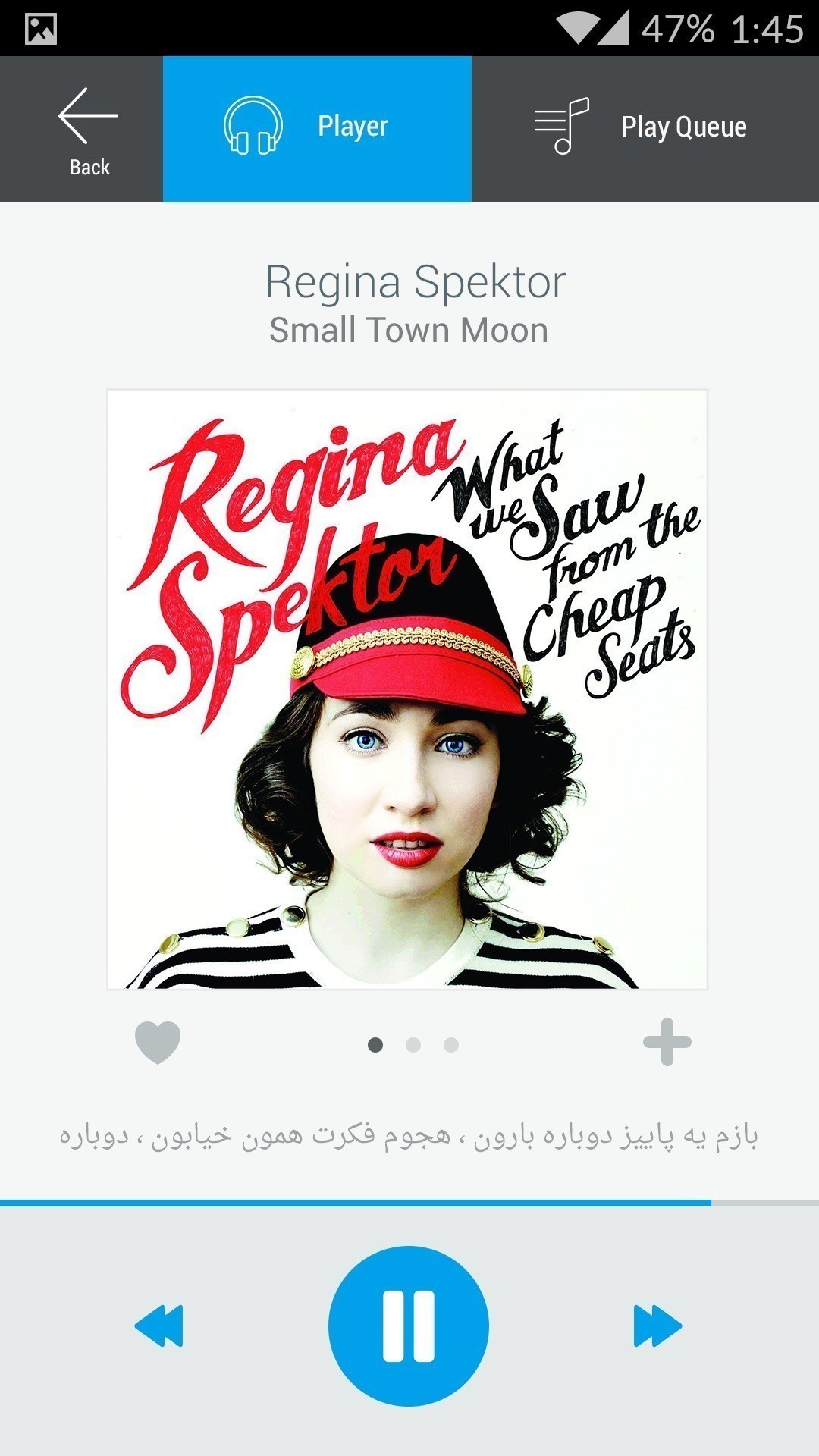819x1456 pixels.
Task: Add song using the plus icon
Action: point(667,1042)
